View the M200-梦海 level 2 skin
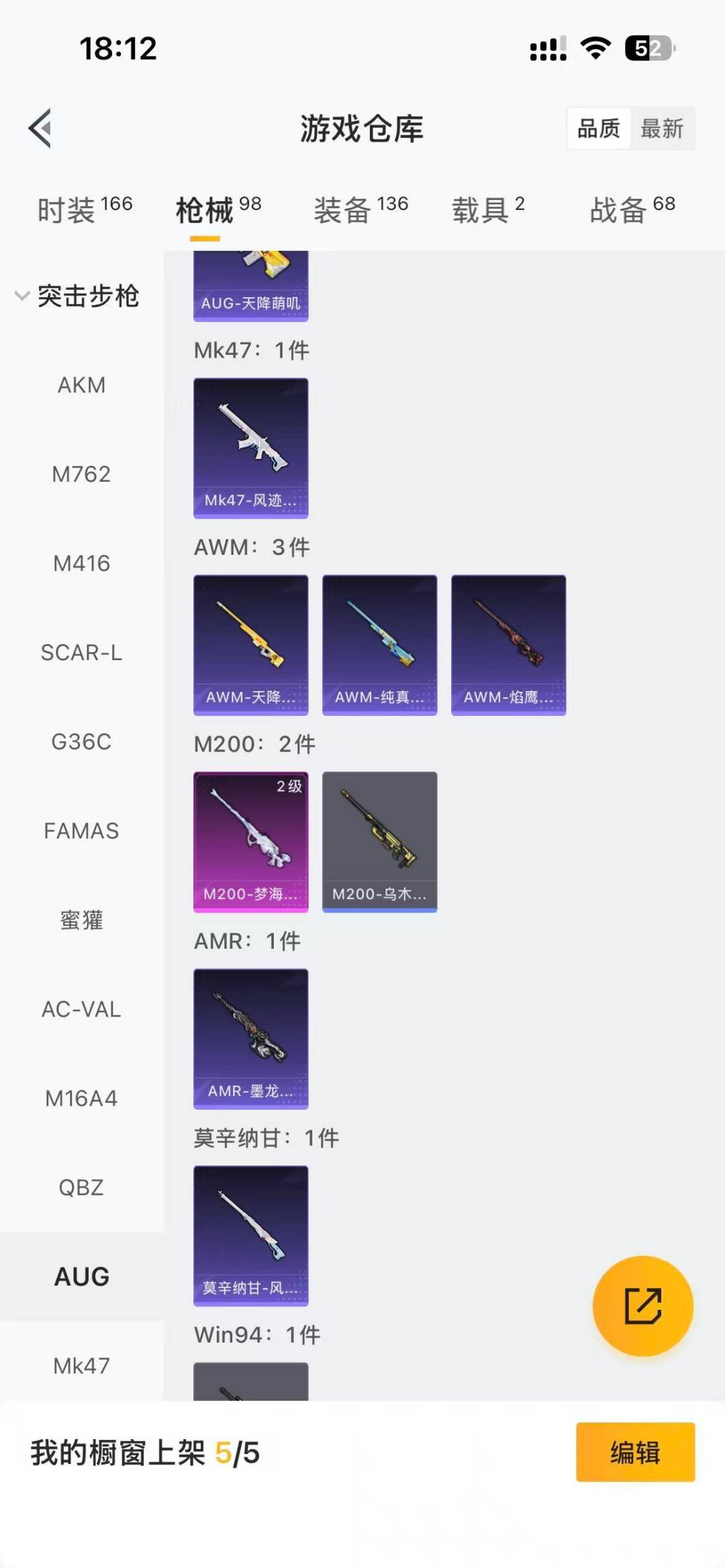 (250, 841)
